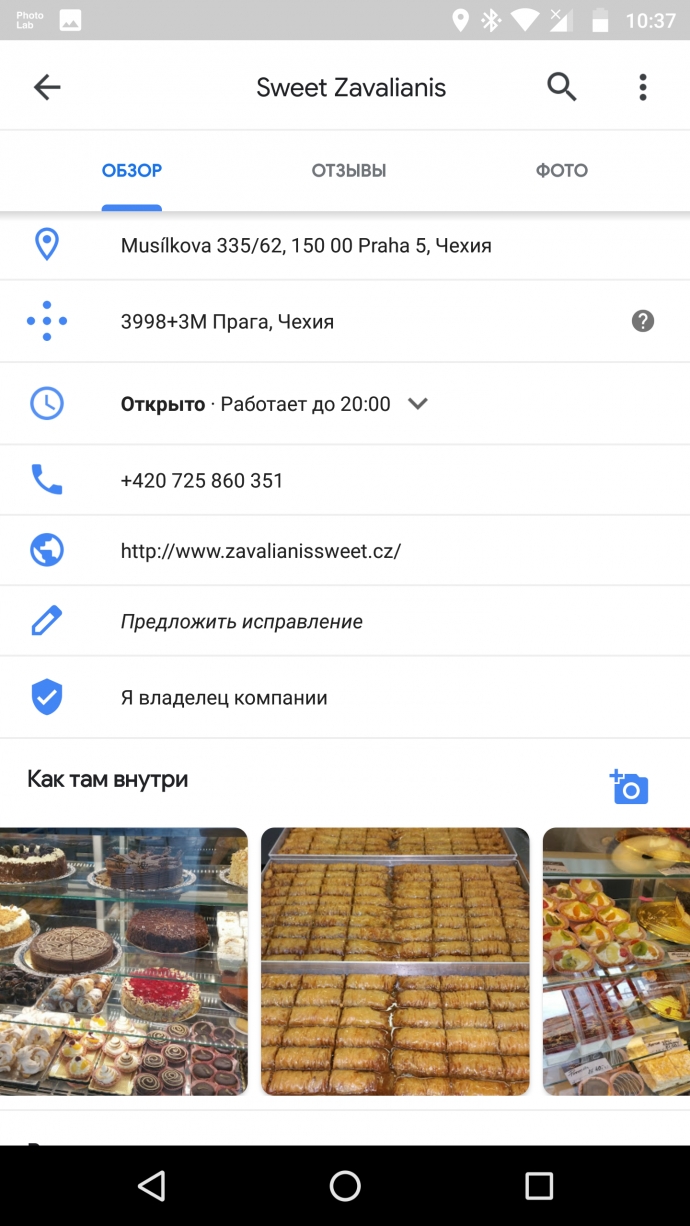Tap the system home button
Image resolution: width=690 pixels, height=1226 pixels.
(x=345, y=1186)
